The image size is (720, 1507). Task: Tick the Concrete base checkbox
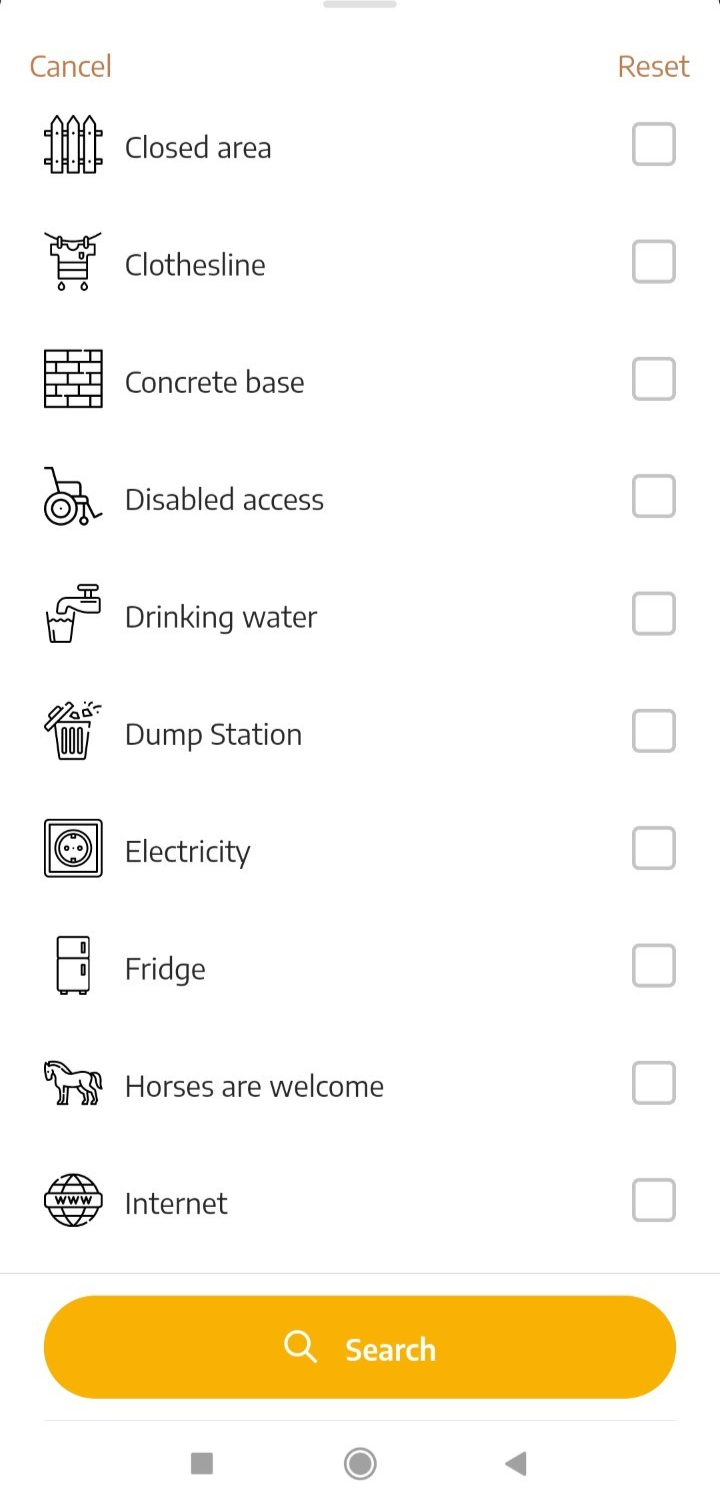coord(654,379)
